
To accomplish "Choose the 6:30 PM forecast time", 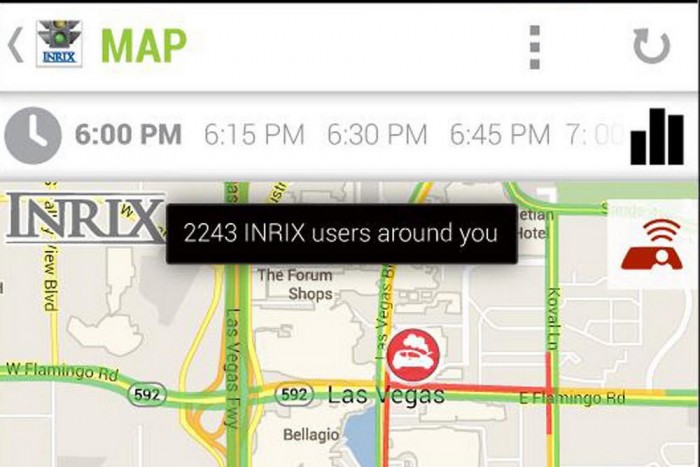I will point(377,134).
